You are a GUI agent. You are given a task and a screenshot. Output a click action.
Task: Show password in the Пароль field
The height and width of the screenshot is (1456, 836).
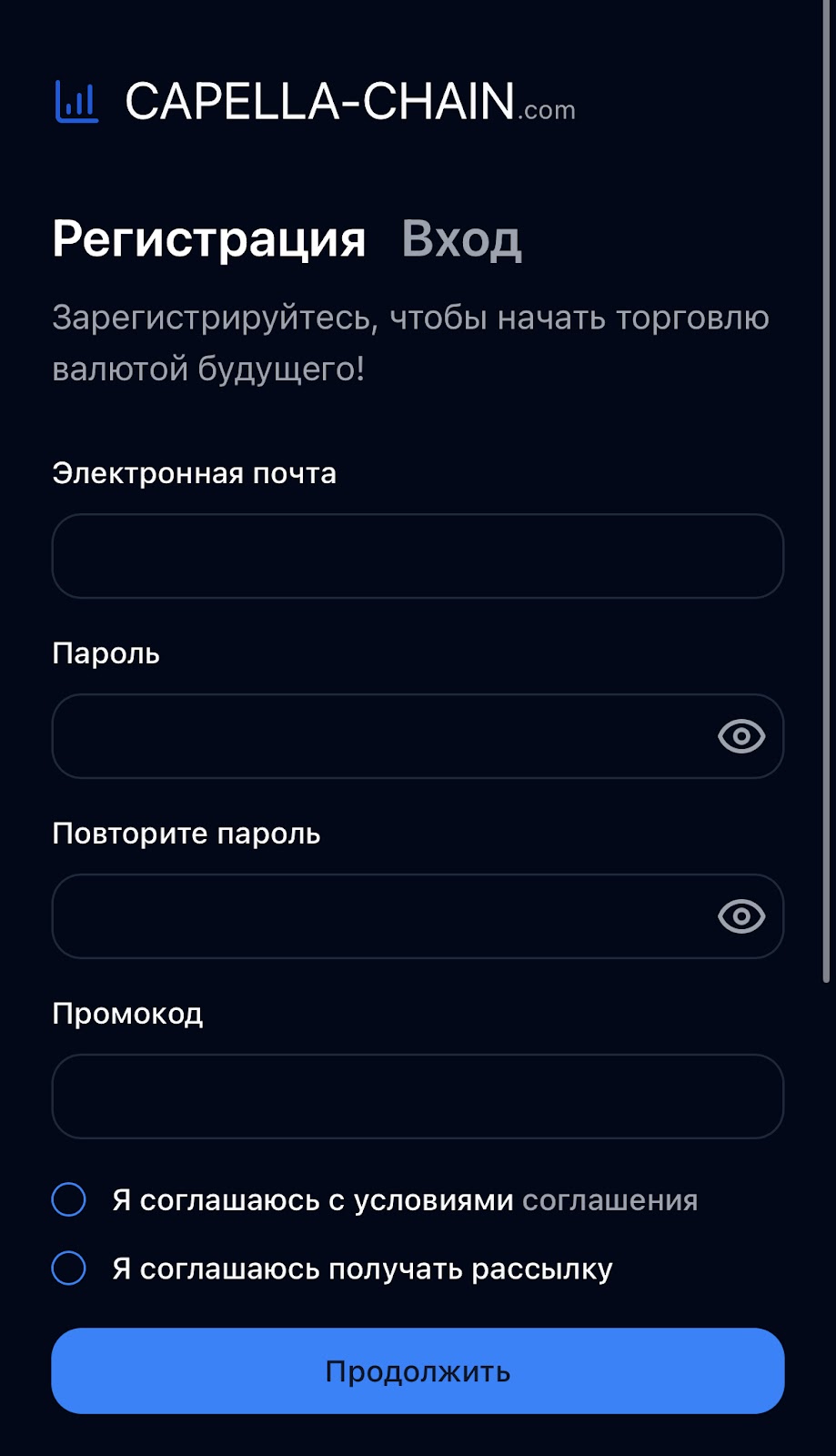(x=741, y=736)
